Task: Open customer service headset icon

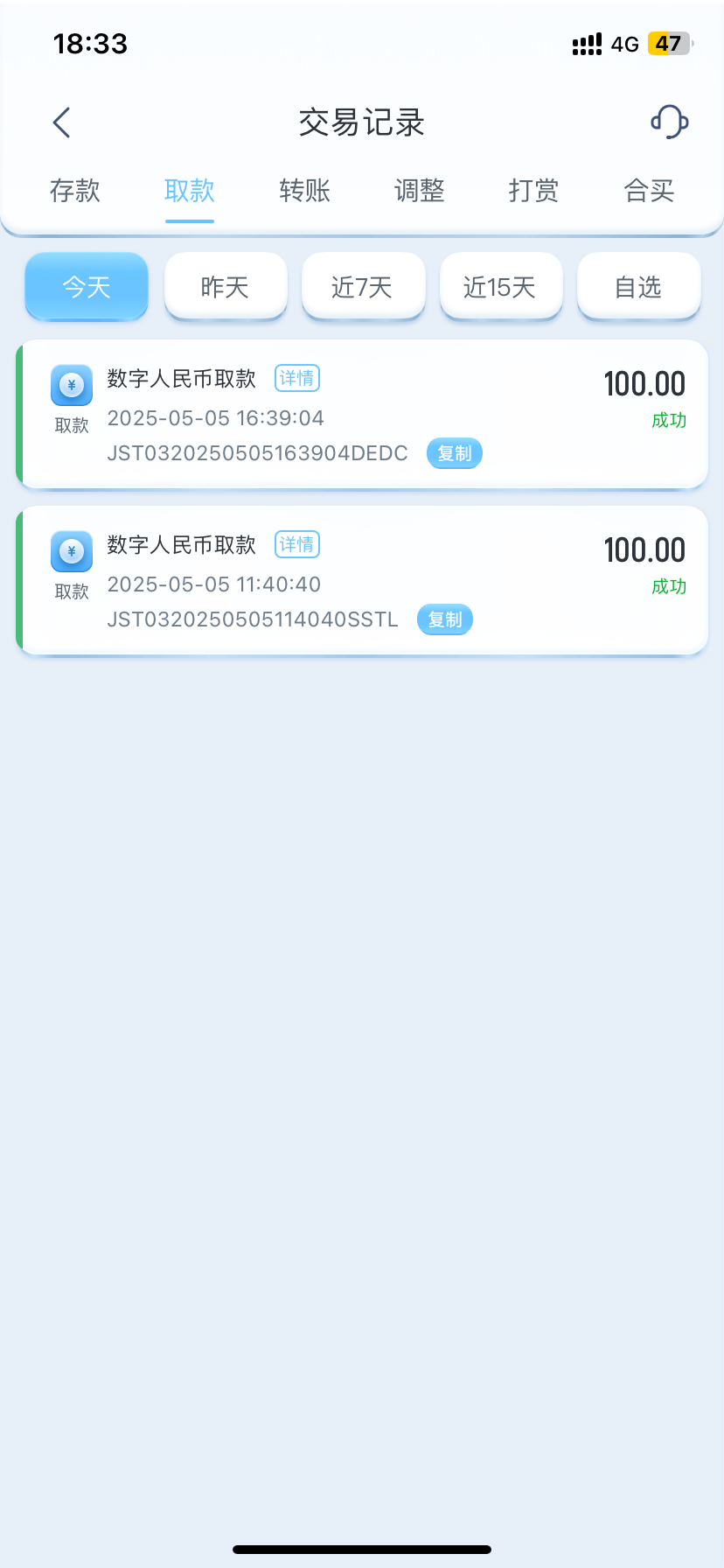Action: point(670,122)
